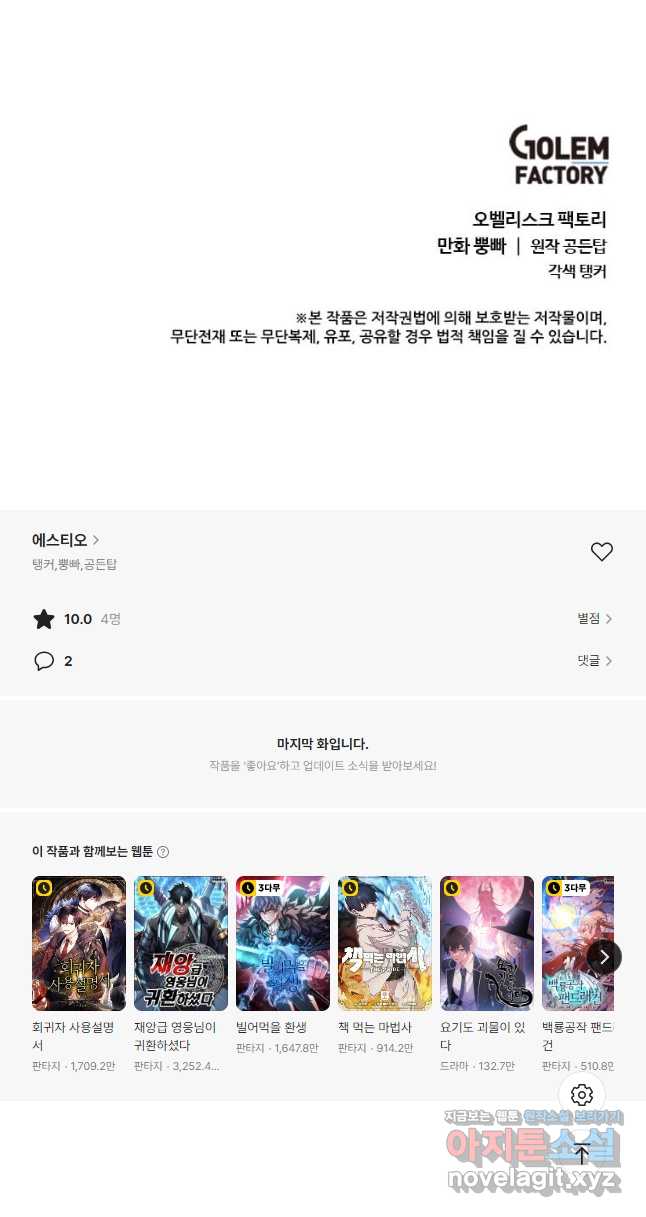Open viewer settings gear
The image size is (646, 1217).
(x=582, y=1095)
